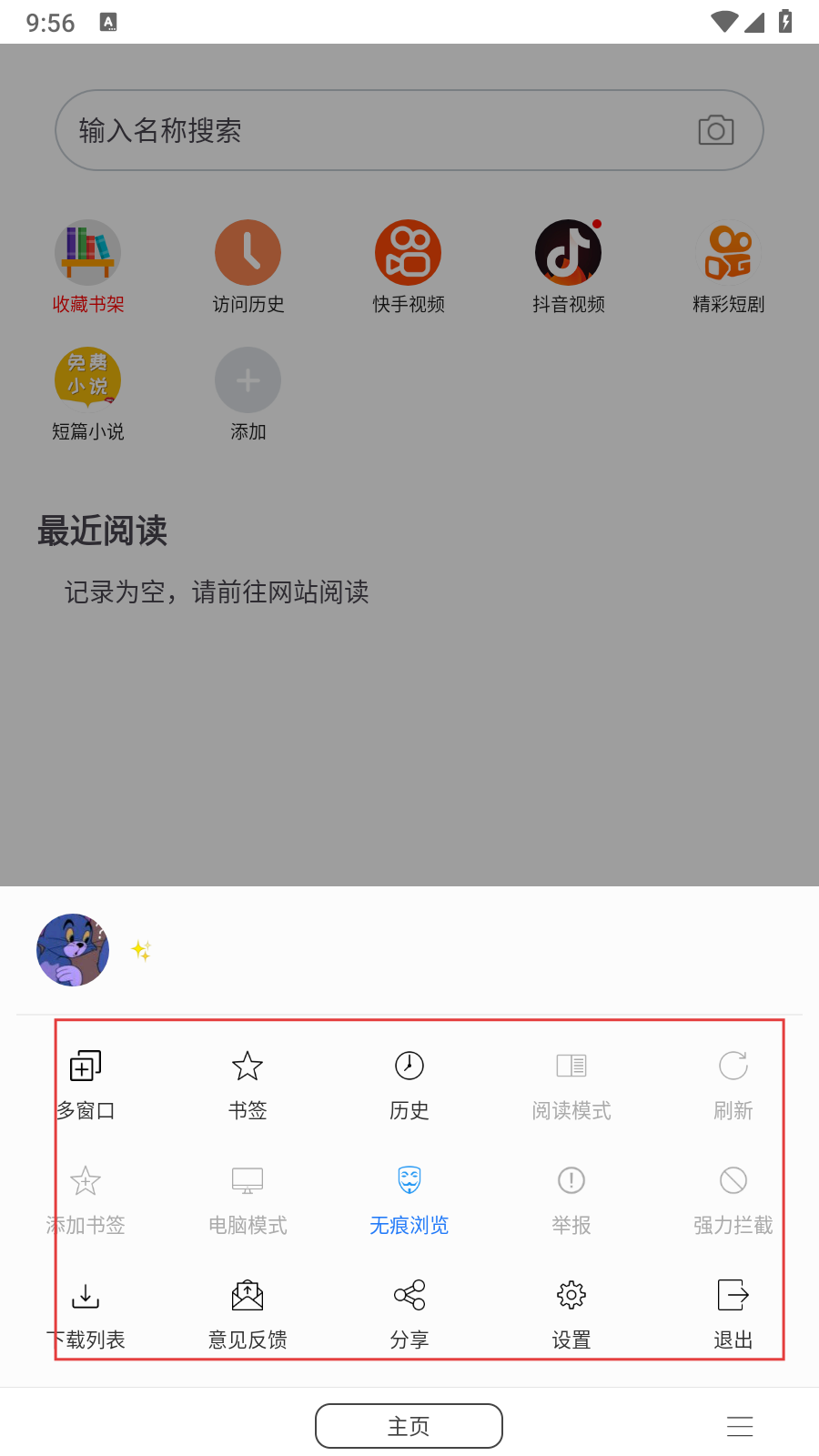Open 意见反馈 feedback
Image resolution: width=819 pixels, height=1456 pixels.
248,1312
